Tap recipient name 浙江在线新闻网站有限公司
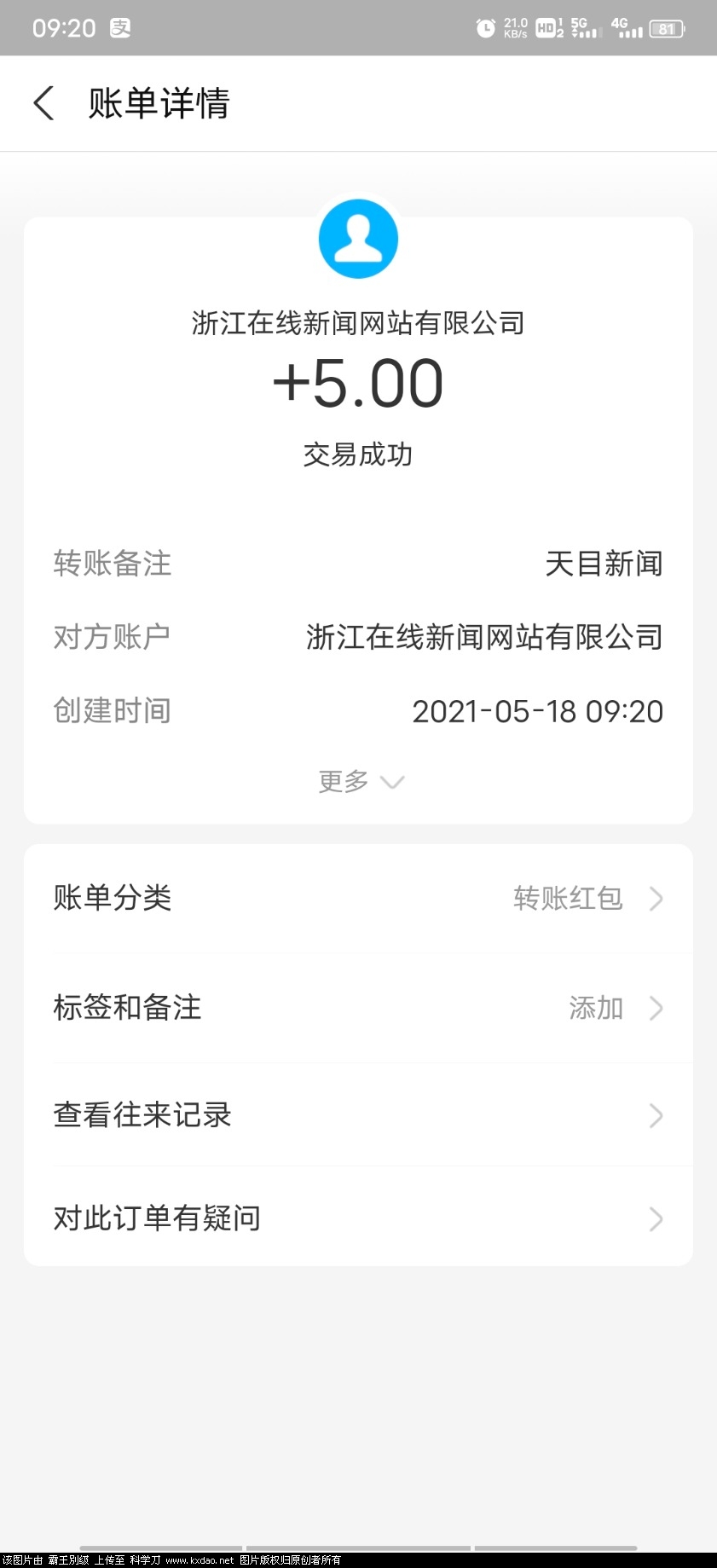 click(x=358, y=323)
